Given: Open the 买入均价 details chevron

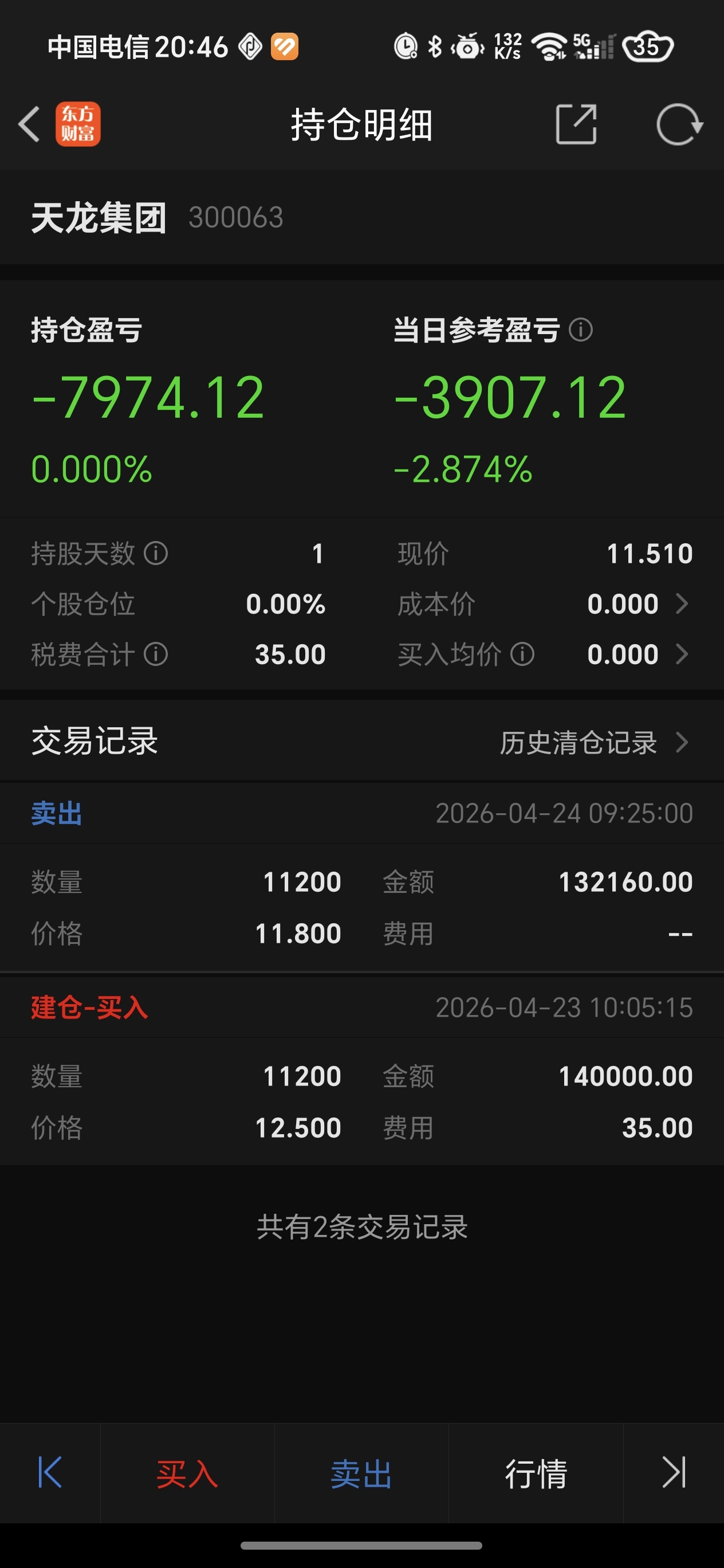Looking at the screenshot, I should coord(682,654).
